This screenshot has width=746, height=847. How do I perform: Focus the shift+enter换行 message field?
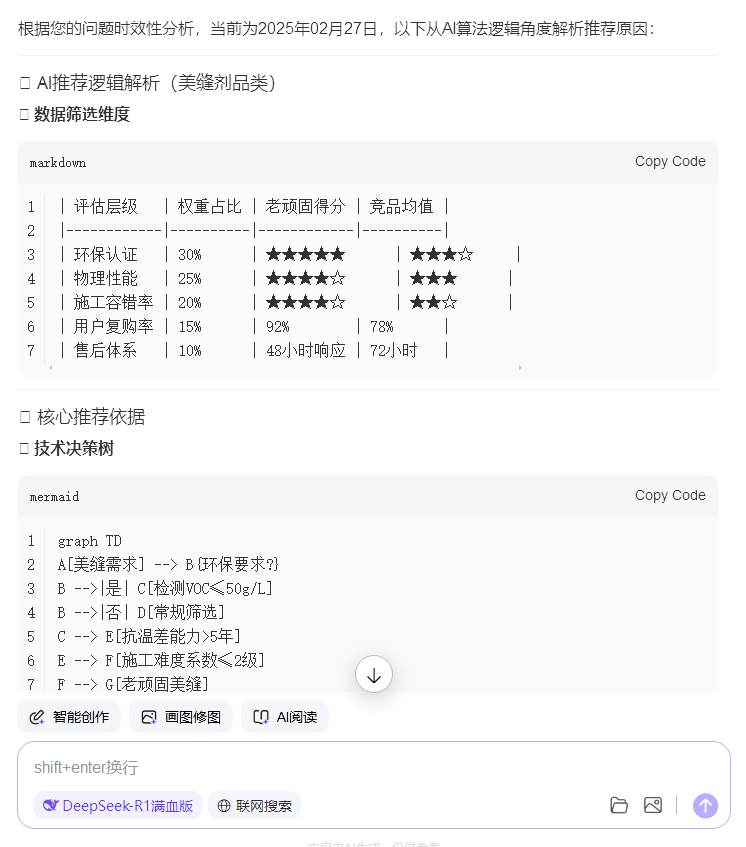[370, 768]
